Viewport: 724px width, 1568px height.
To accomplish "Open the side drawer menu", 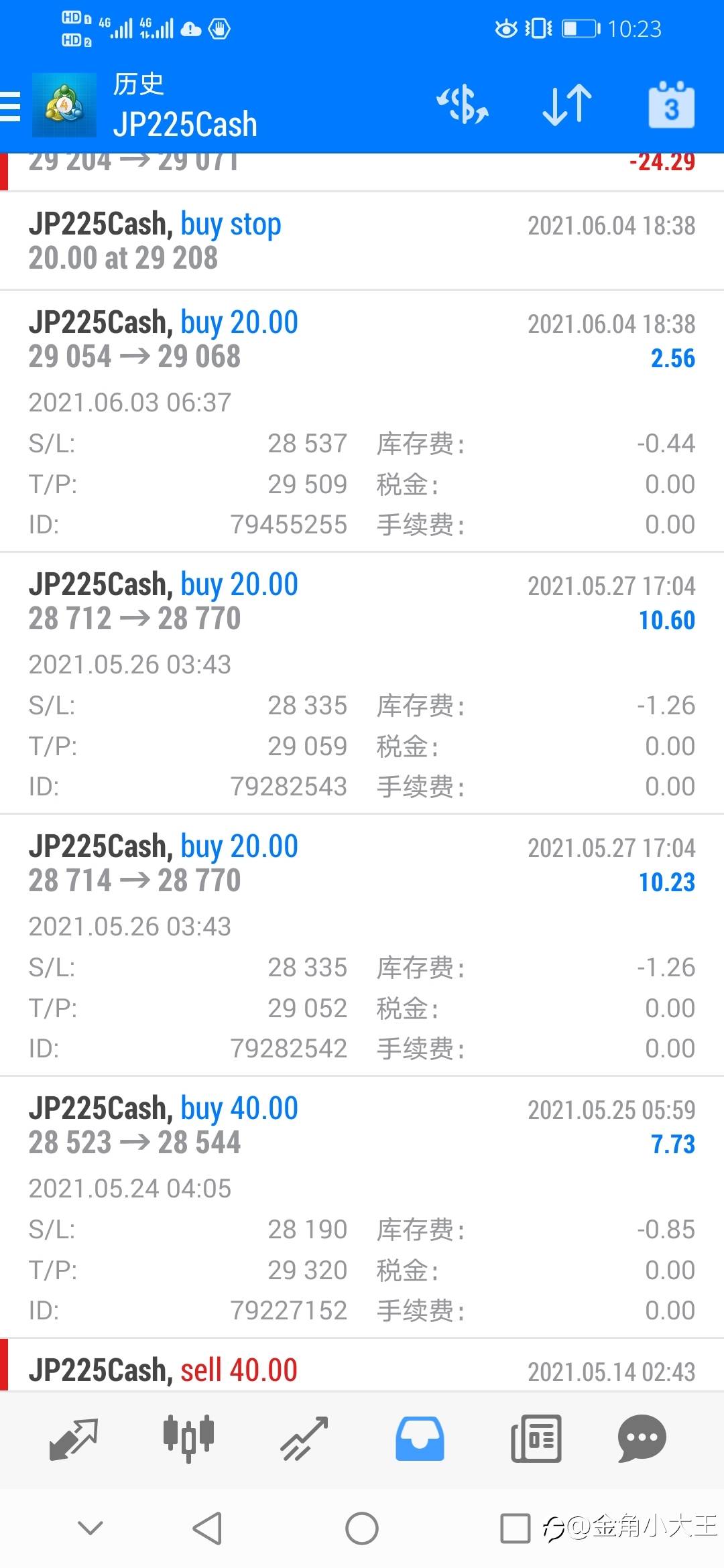I will (x=10, y=106).
